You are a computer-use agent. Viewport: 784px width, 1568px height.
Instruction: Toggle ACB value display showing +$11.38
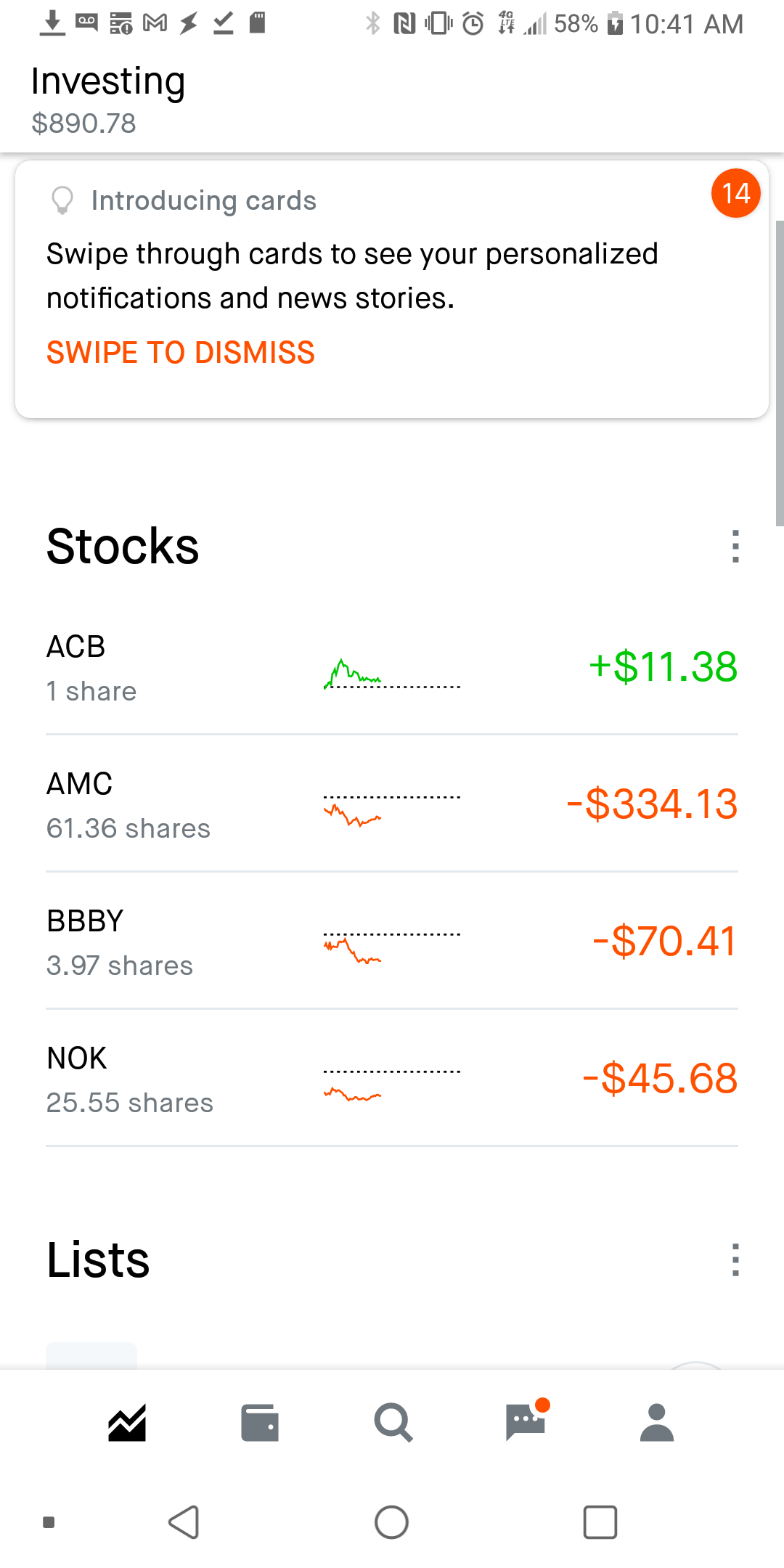[663, 666]
